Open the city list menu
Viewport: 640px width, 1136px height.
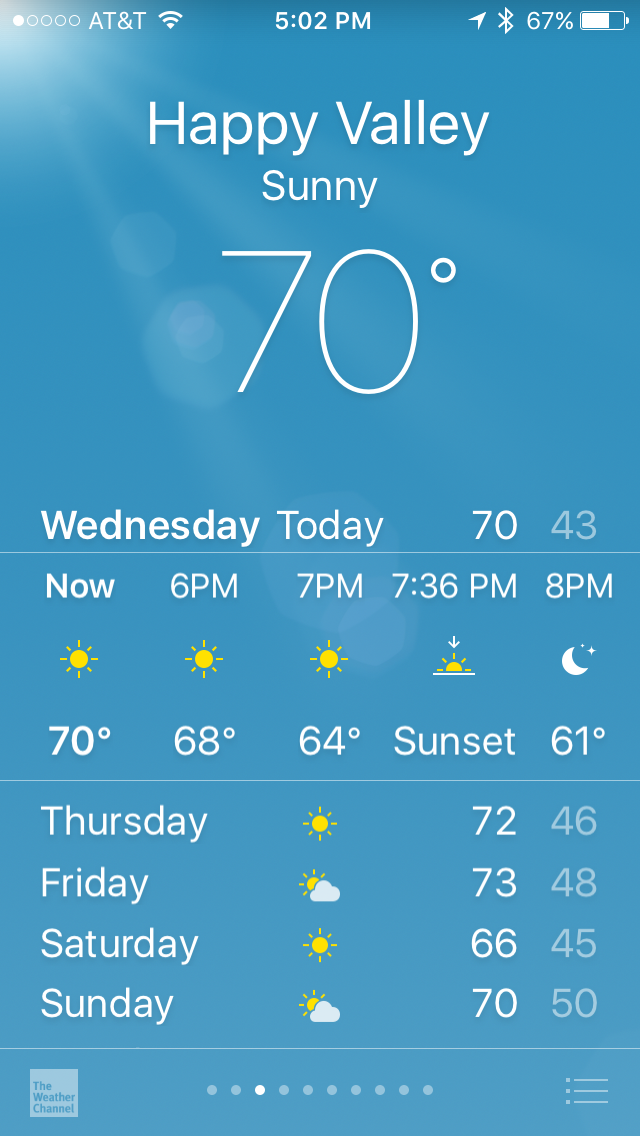(x=586, y=1090)
